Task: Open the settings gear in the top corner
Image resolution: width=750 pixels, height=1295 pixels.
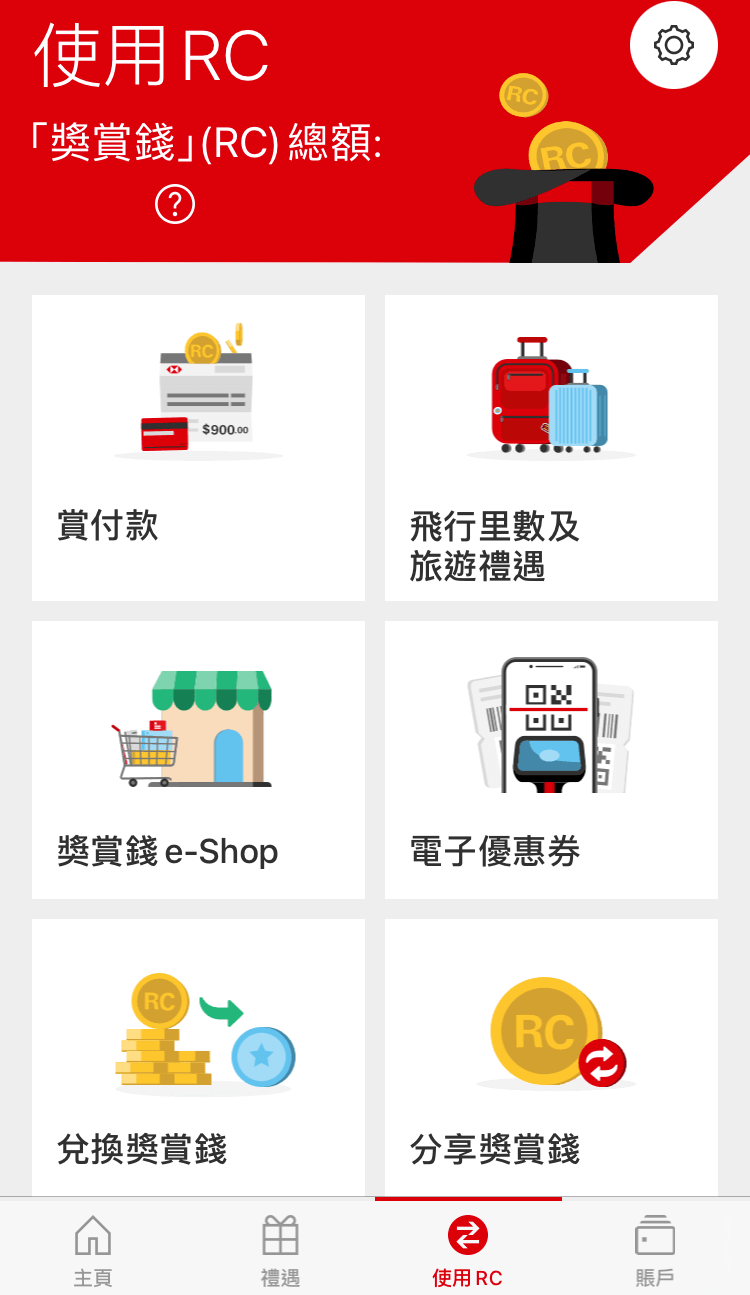Action: 674,45
